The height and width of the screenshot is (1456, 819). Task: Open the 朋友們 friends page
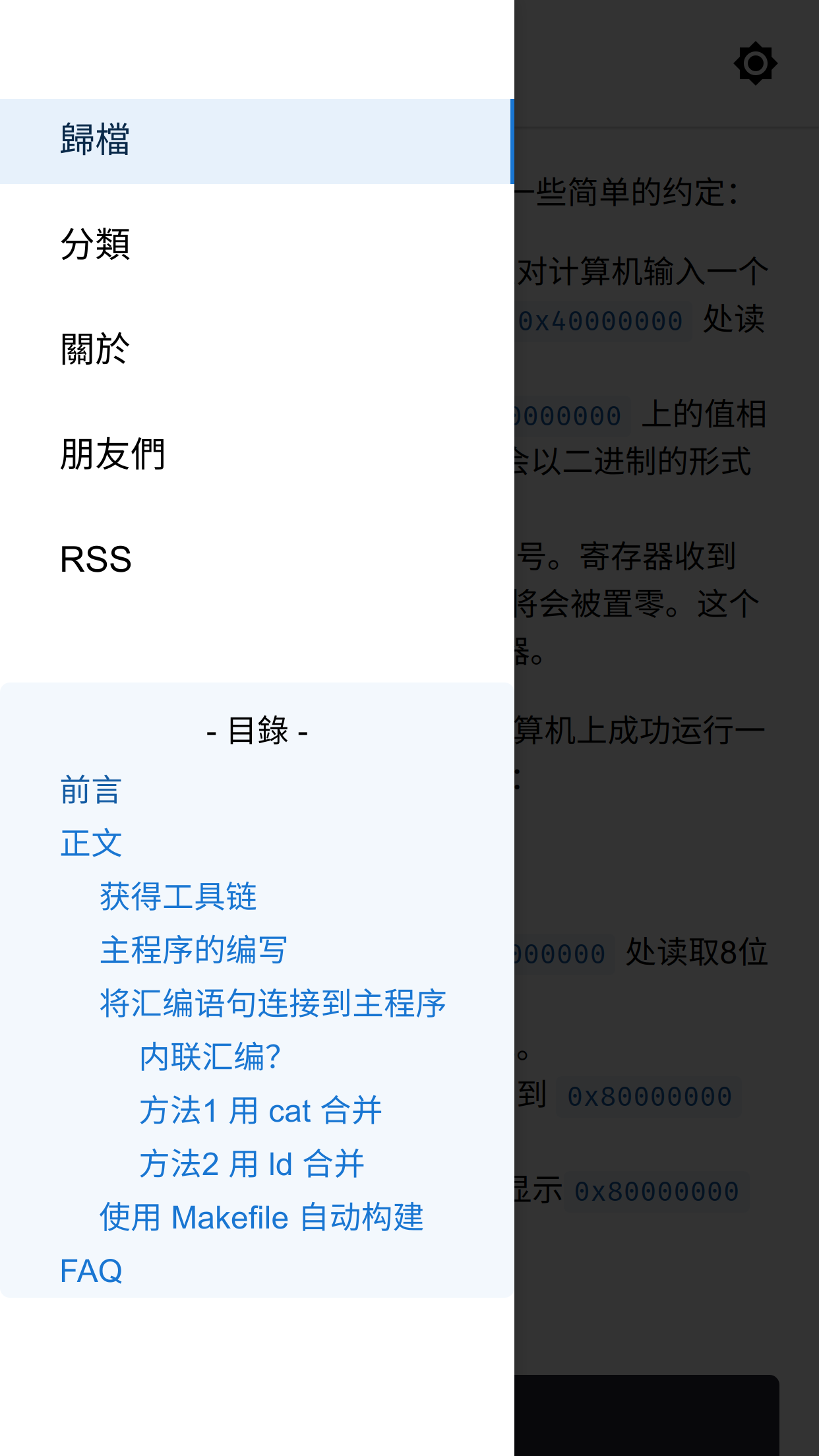[x=113, y=454]
